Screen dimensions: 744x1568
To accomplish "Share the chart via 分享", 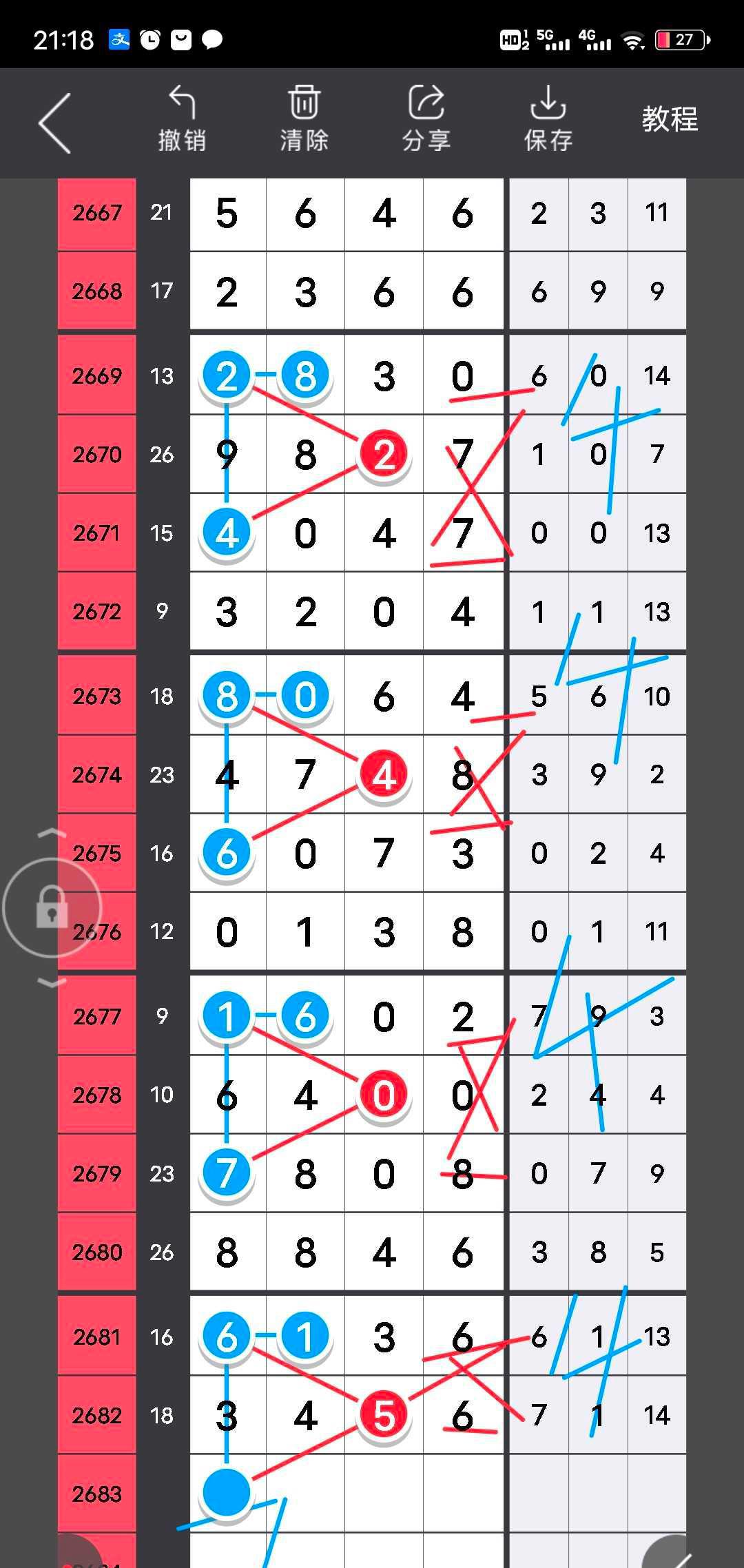I will click(x=426, y=118).
